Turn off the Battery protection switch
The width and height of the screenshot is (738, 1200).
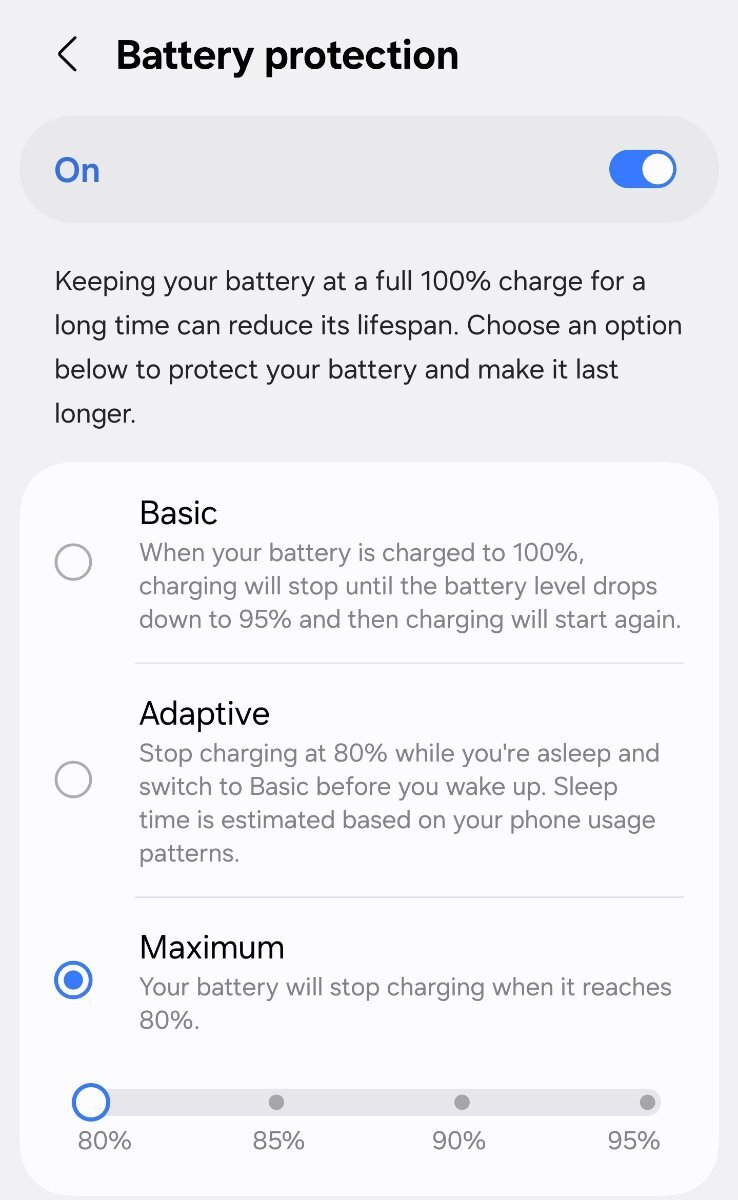642,170
